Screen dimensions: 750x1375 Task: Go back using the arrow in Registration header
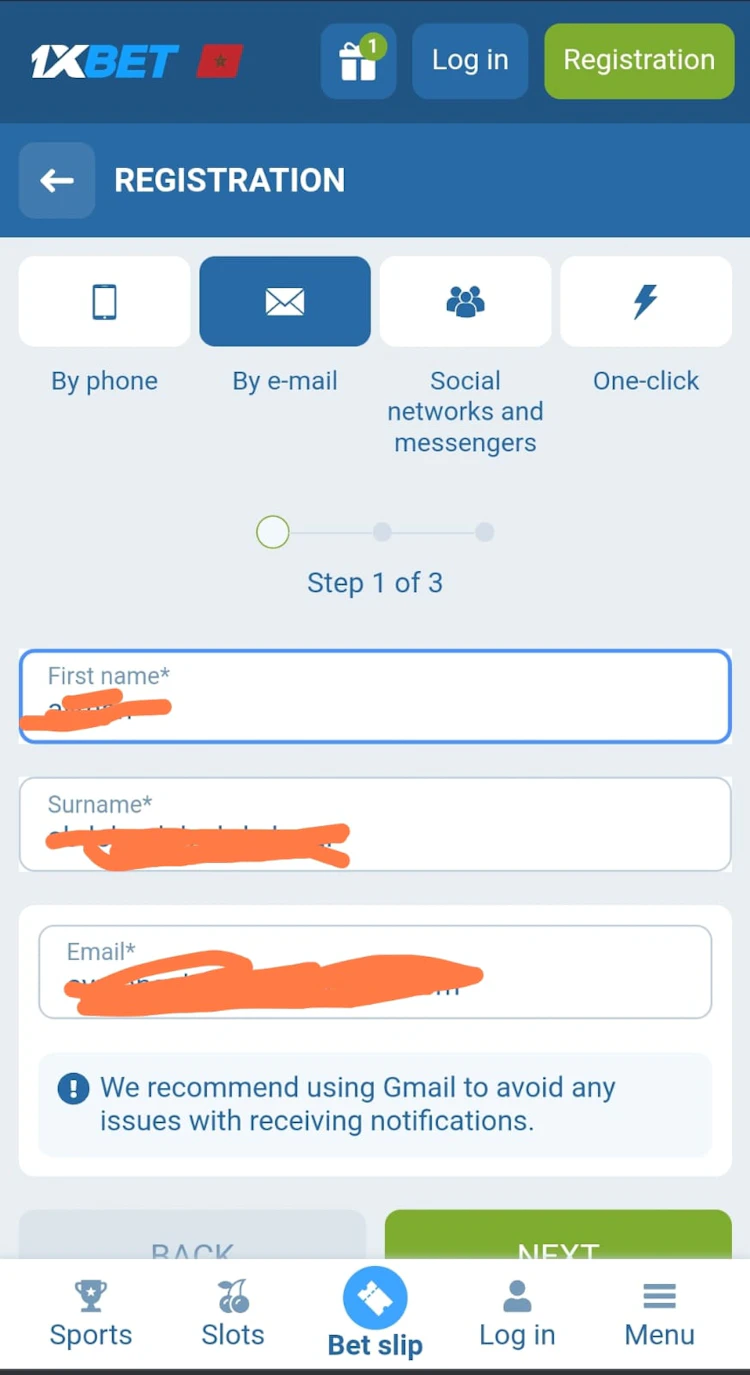pyautogui.click(x=57, y=180)
